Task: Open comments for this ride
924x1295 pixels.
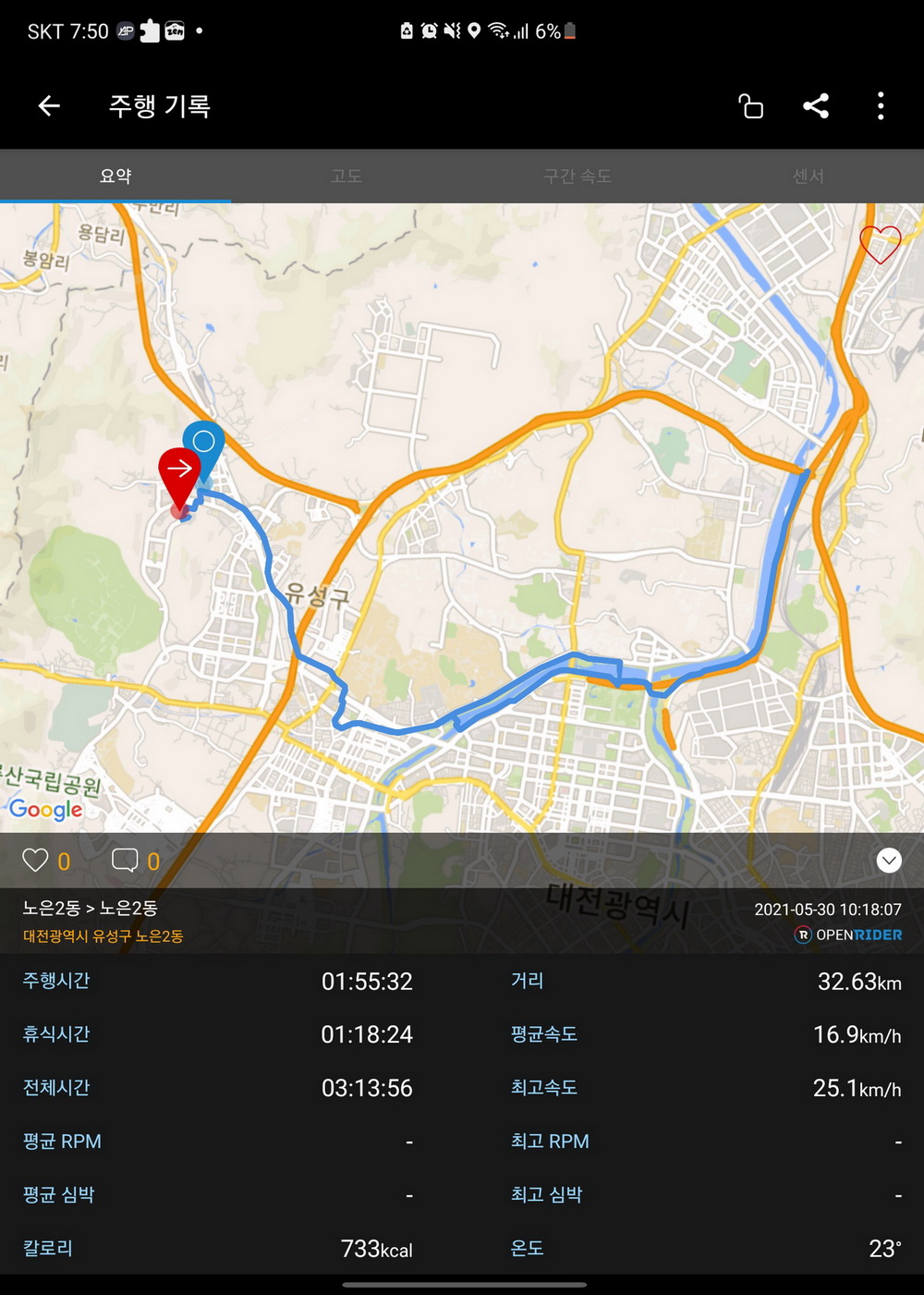Action: point(125,861)
